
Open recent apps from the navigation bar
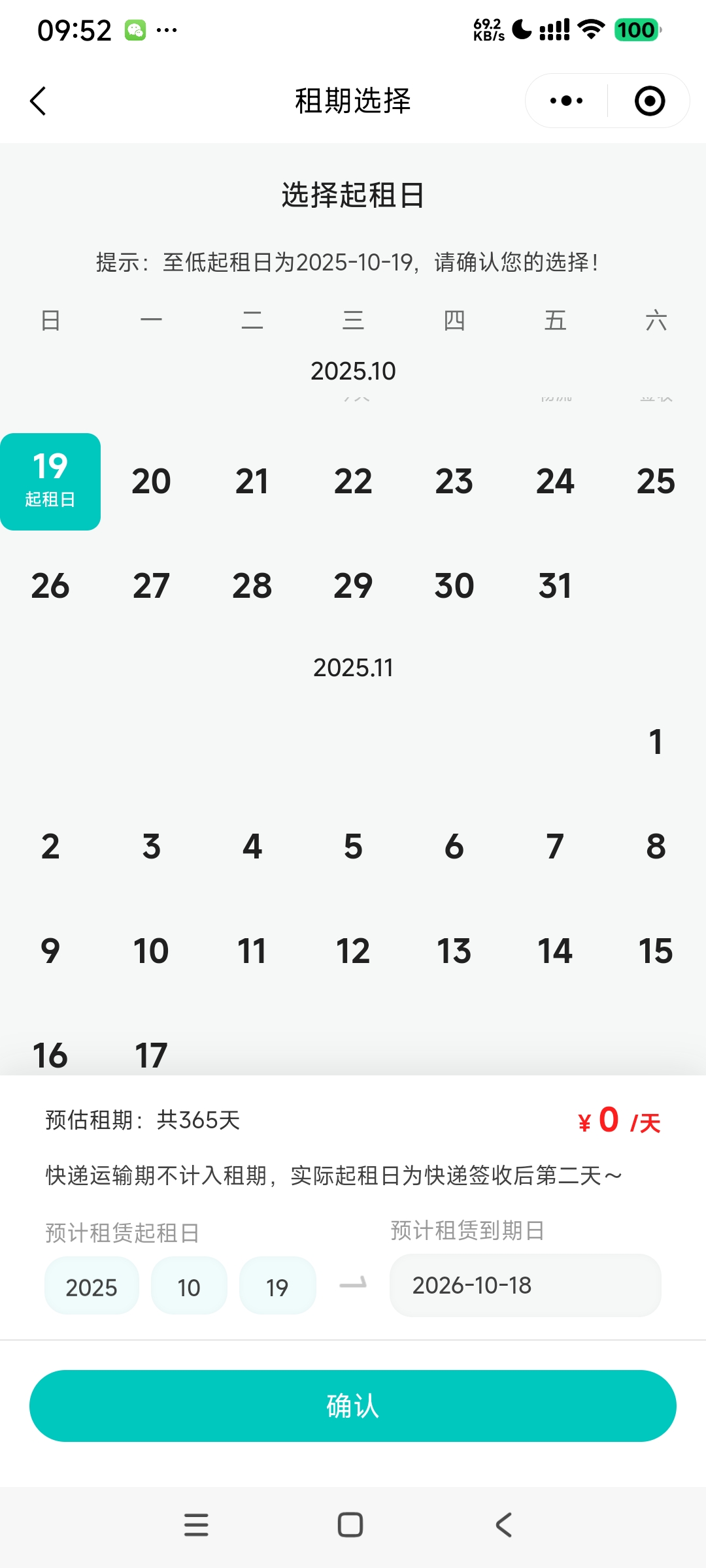[x=196, y=1525]
